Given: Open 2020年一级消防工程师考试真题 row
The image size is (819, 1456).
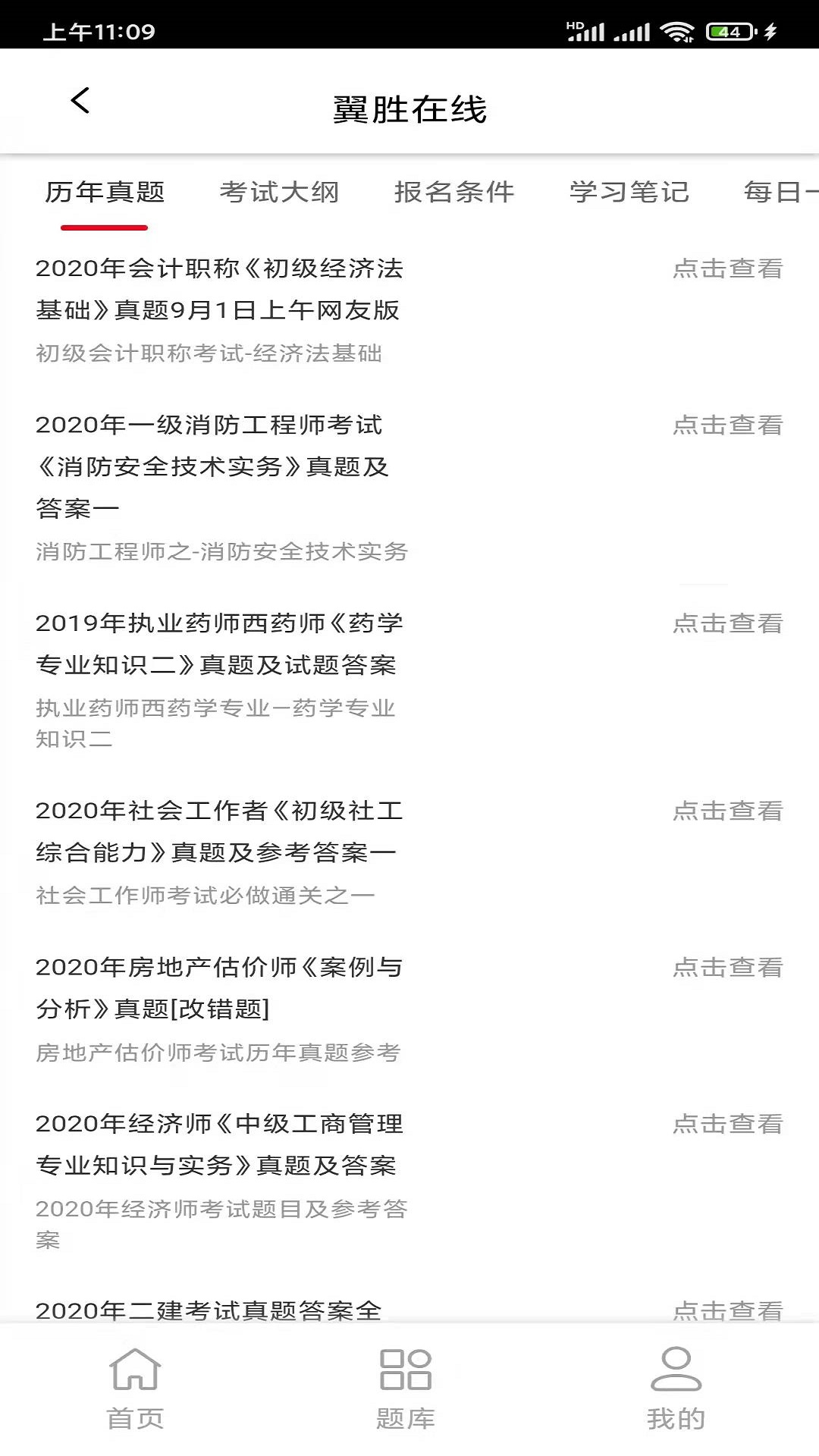Looking at the screenshot, I should coord(212,466).
